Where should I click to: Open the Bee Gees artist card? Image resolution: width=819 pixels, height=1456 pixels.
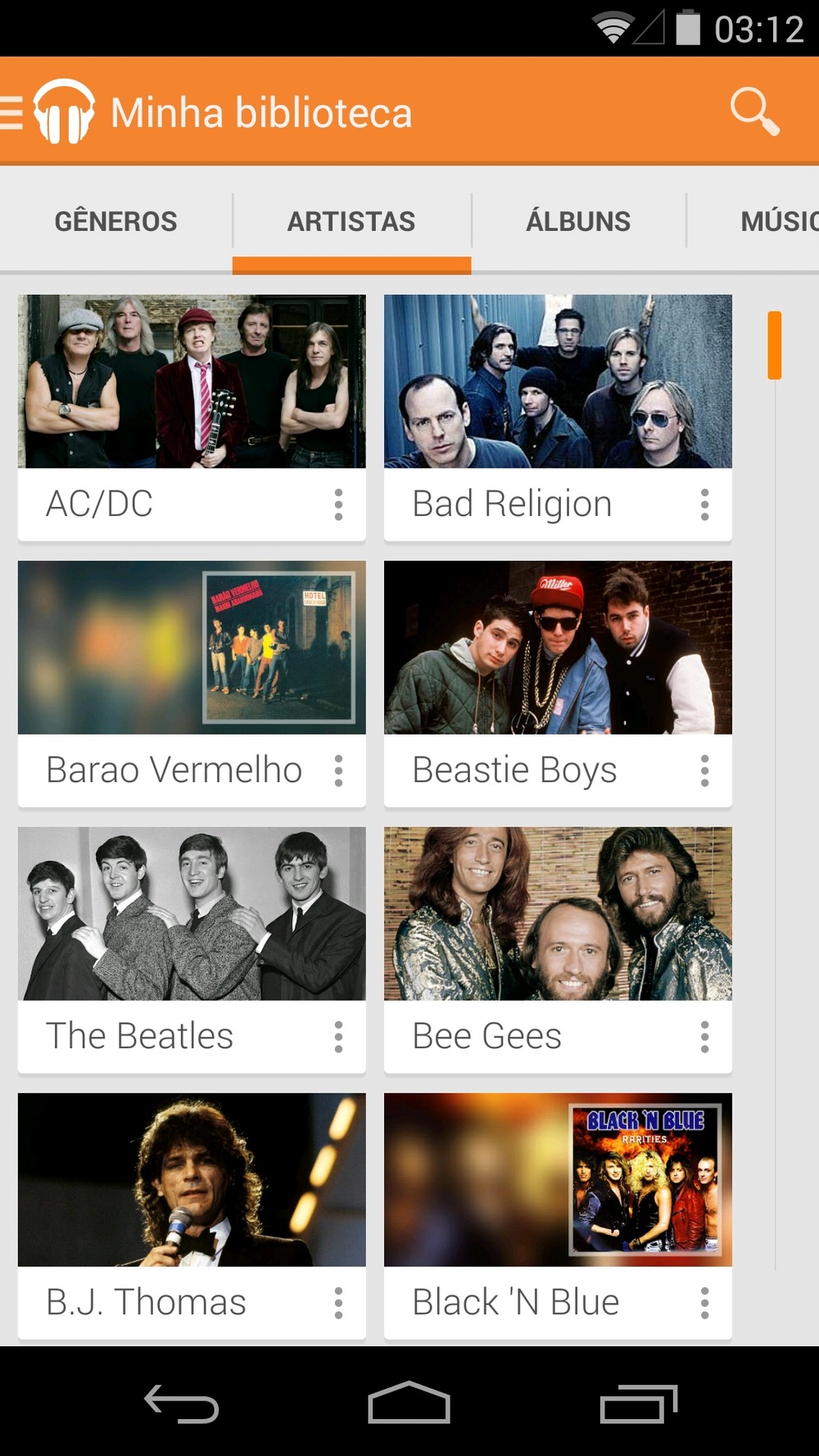tap(557, 914)
